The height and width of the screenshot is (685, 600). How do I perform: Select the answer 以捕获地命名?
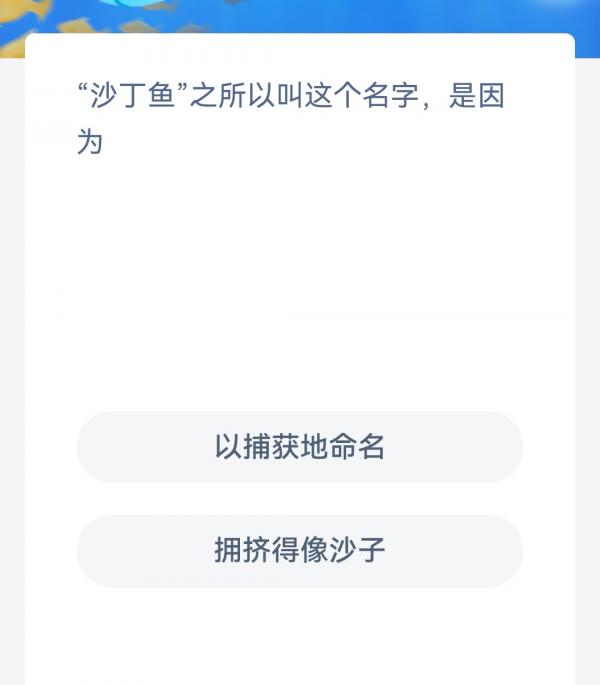click(300, 447)
